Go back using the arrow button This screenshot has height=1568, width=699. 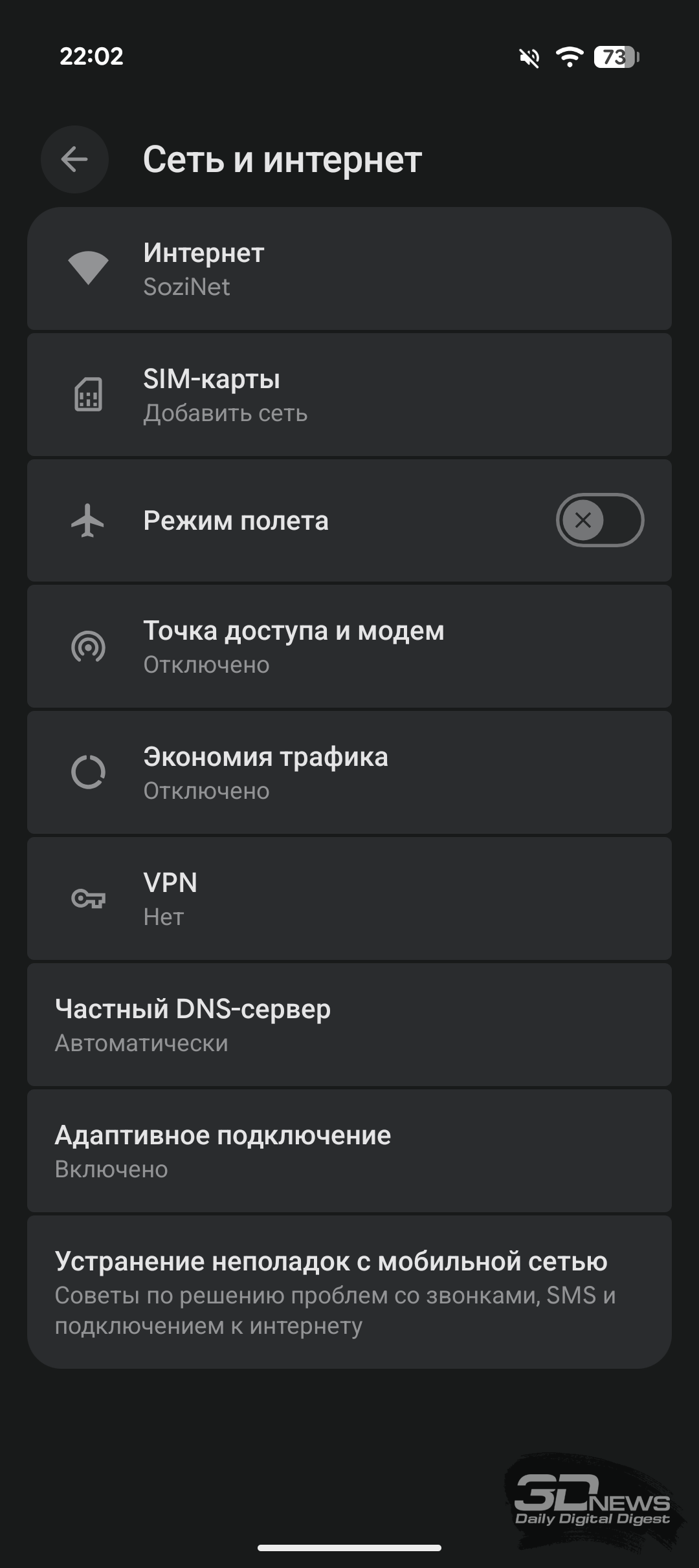pyautogui.click(x=74, y=159)
